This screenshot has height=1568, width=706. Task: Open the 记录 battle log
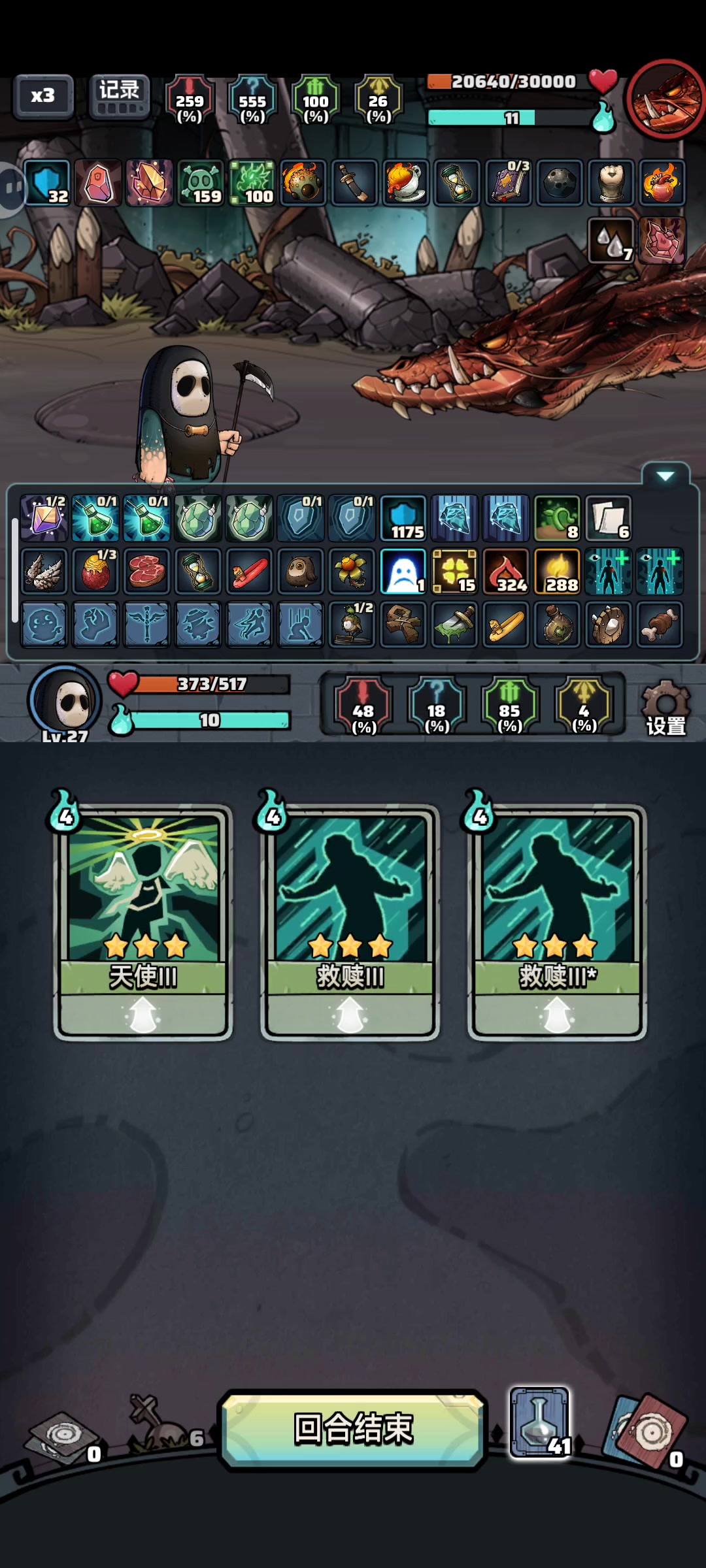click(x=119, y=96)
